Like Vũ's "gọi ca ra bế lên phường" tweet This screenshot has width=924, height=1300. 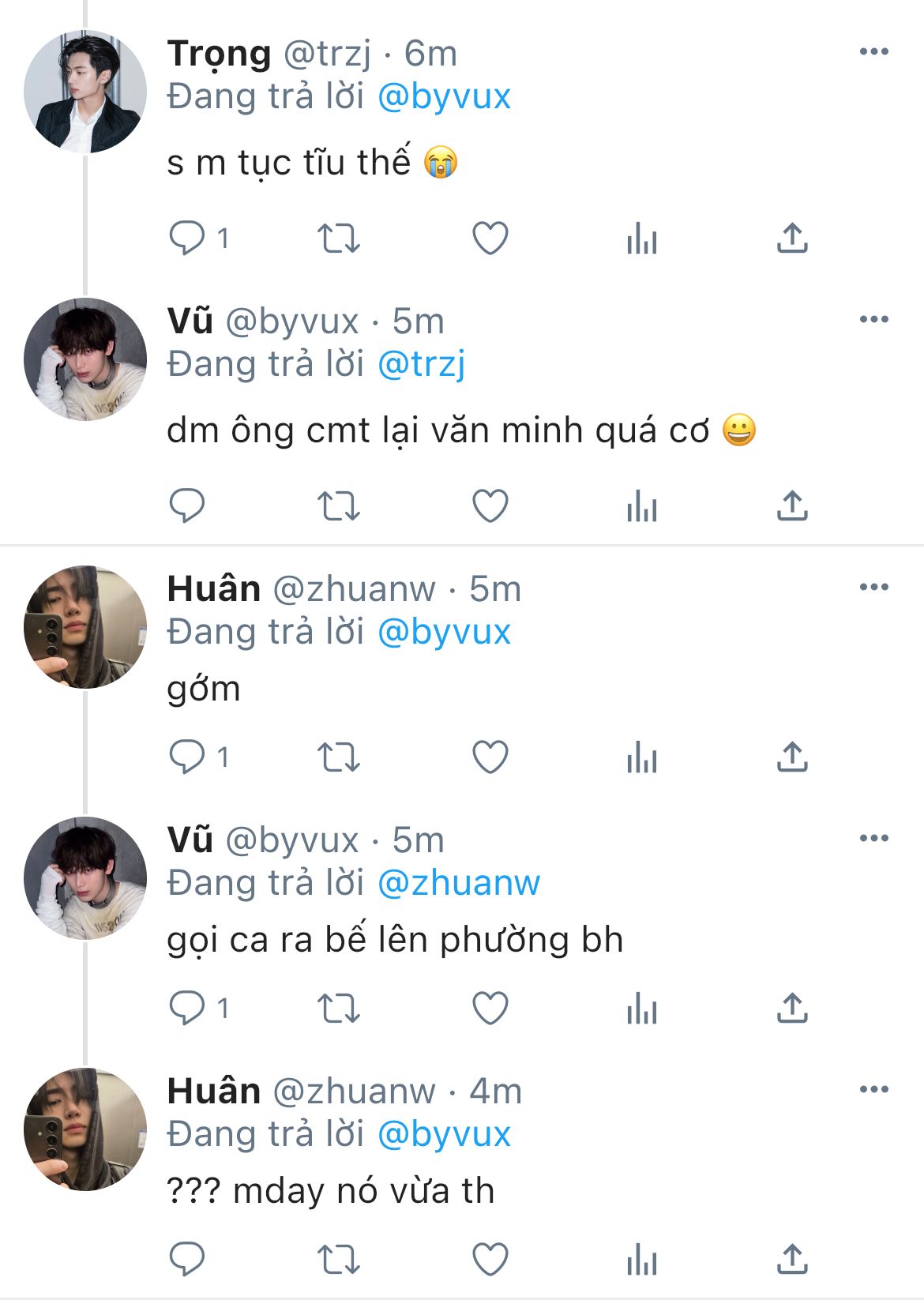tap(490, 1009)
